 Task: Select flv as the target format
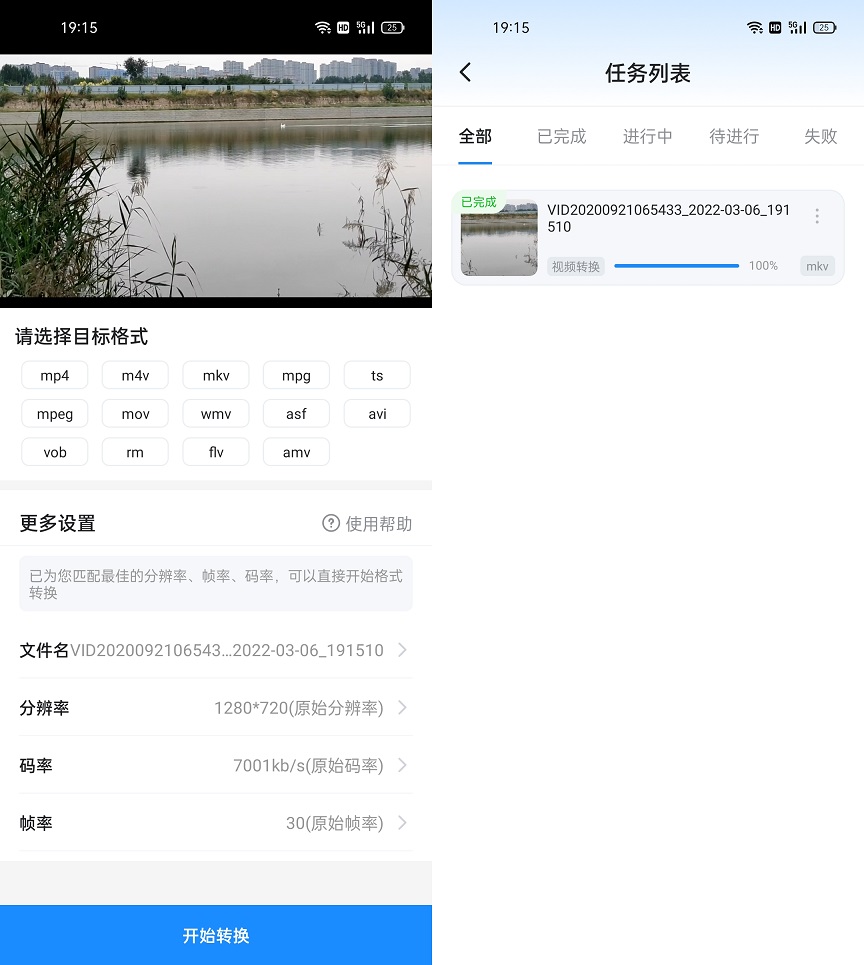tap(215, 452)
